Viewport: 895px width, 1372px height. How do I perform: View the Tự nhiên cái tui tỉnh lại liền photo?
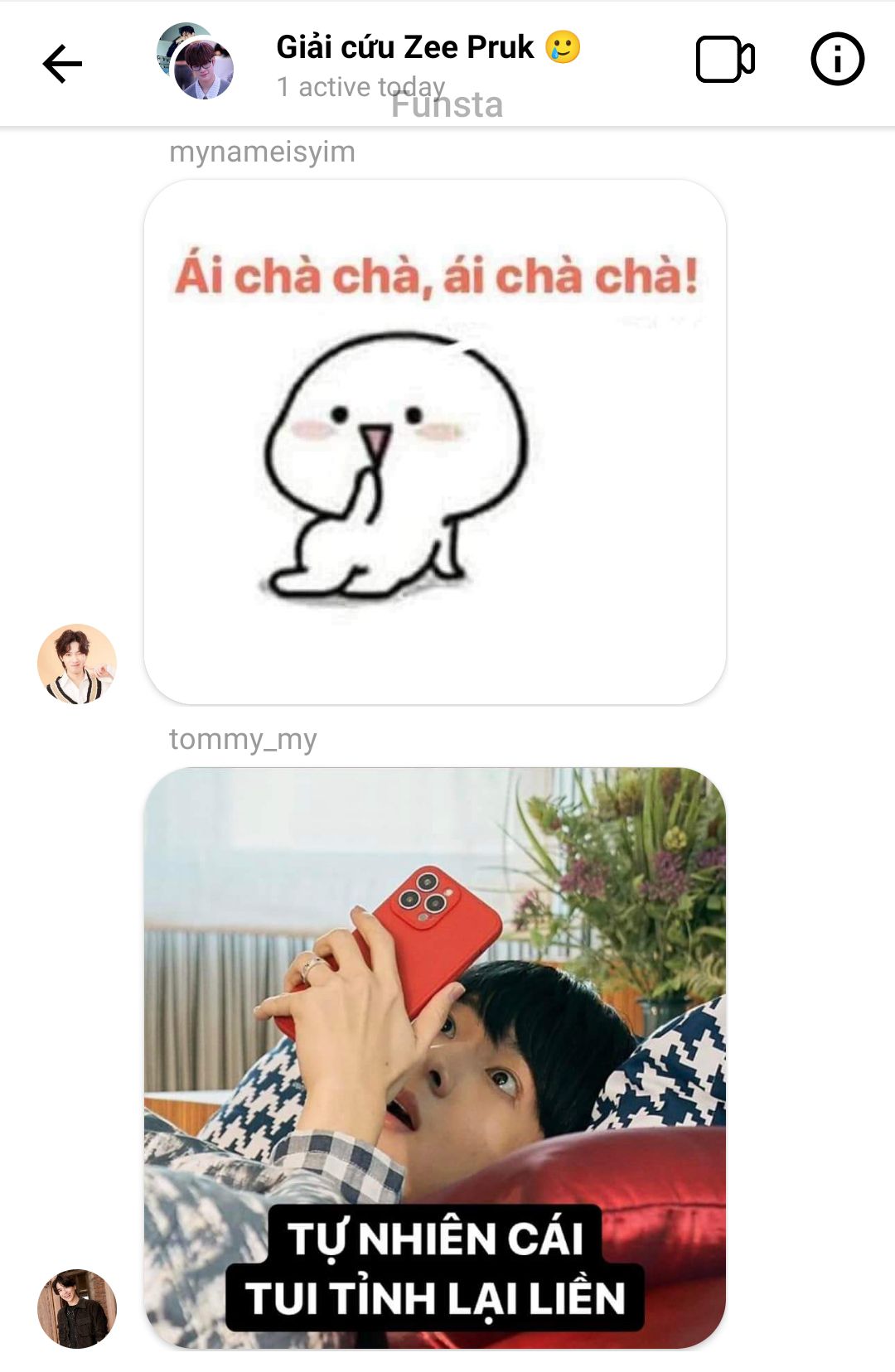(x=435, y=1057)
